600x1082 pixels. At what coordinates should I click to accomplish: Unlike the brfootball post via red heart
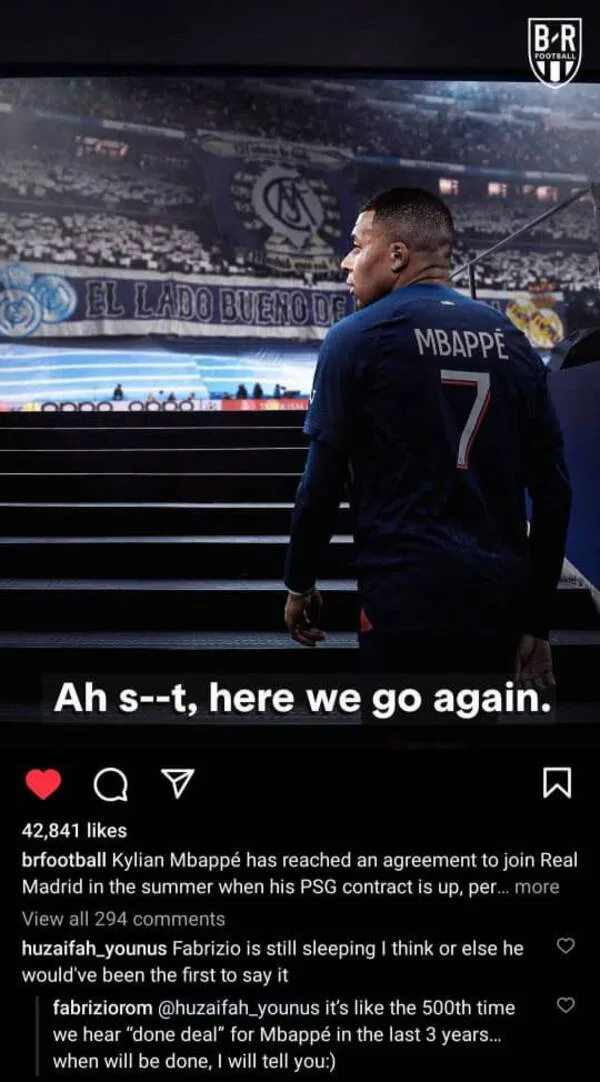point(43,784)
